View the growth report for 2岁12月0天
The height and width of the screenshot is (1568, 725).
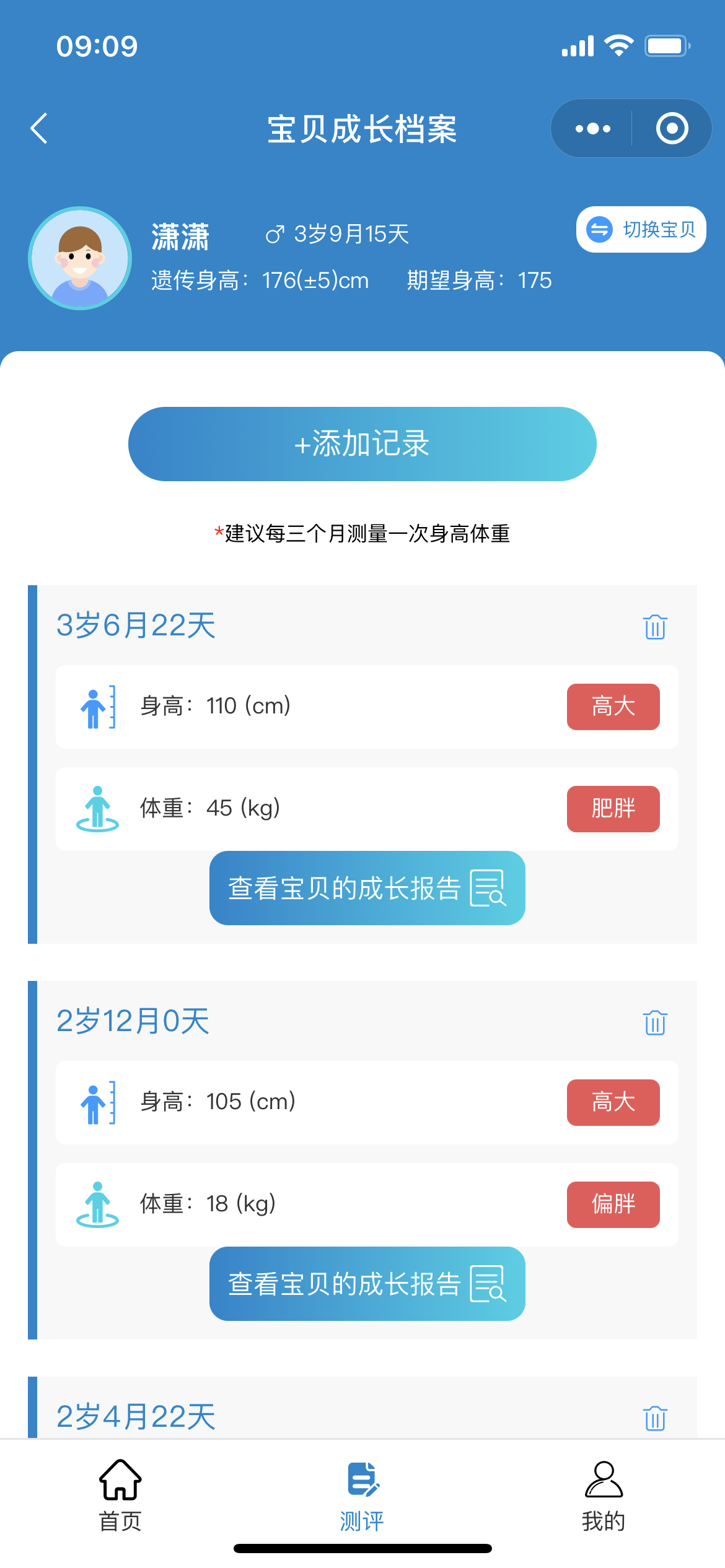(x=367, y=1284)
